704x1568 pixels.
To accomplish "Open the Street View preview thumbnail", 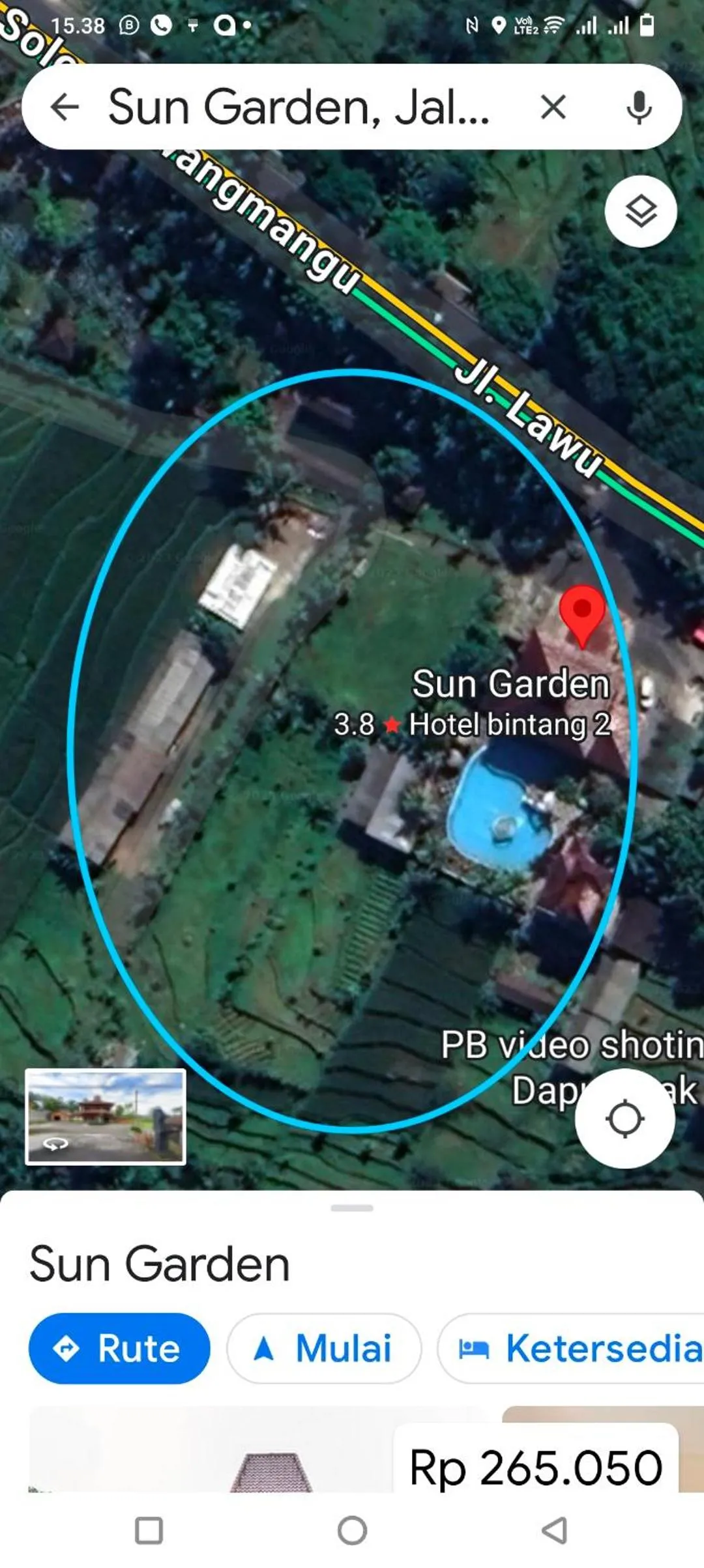I will click(x=104, y=1116).
